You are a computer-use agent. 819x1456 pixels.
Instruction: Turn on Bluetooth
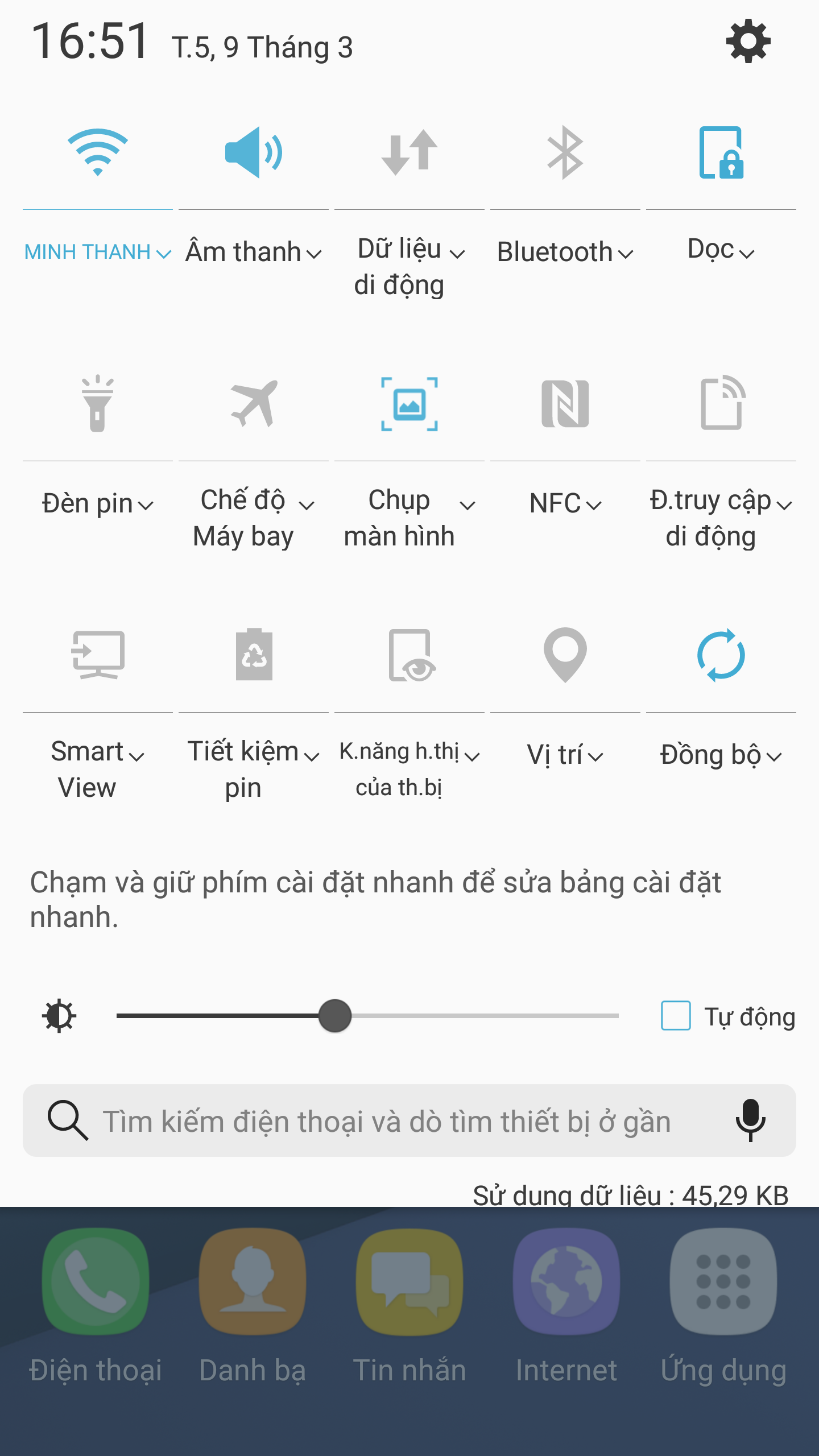565,152
